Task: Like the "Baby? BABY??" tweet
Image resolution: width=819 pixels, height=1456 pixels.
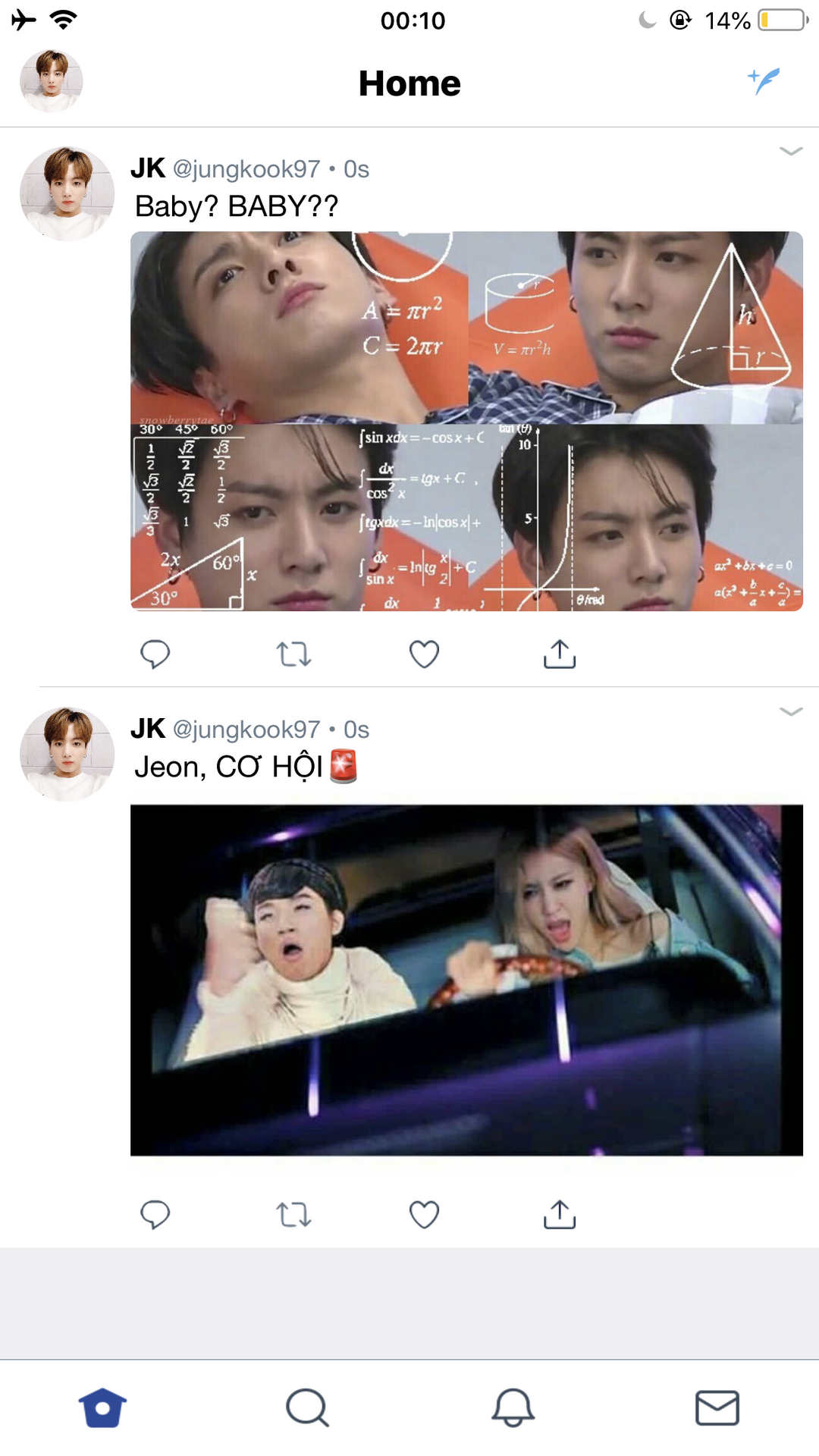Action: coord(424,654)
